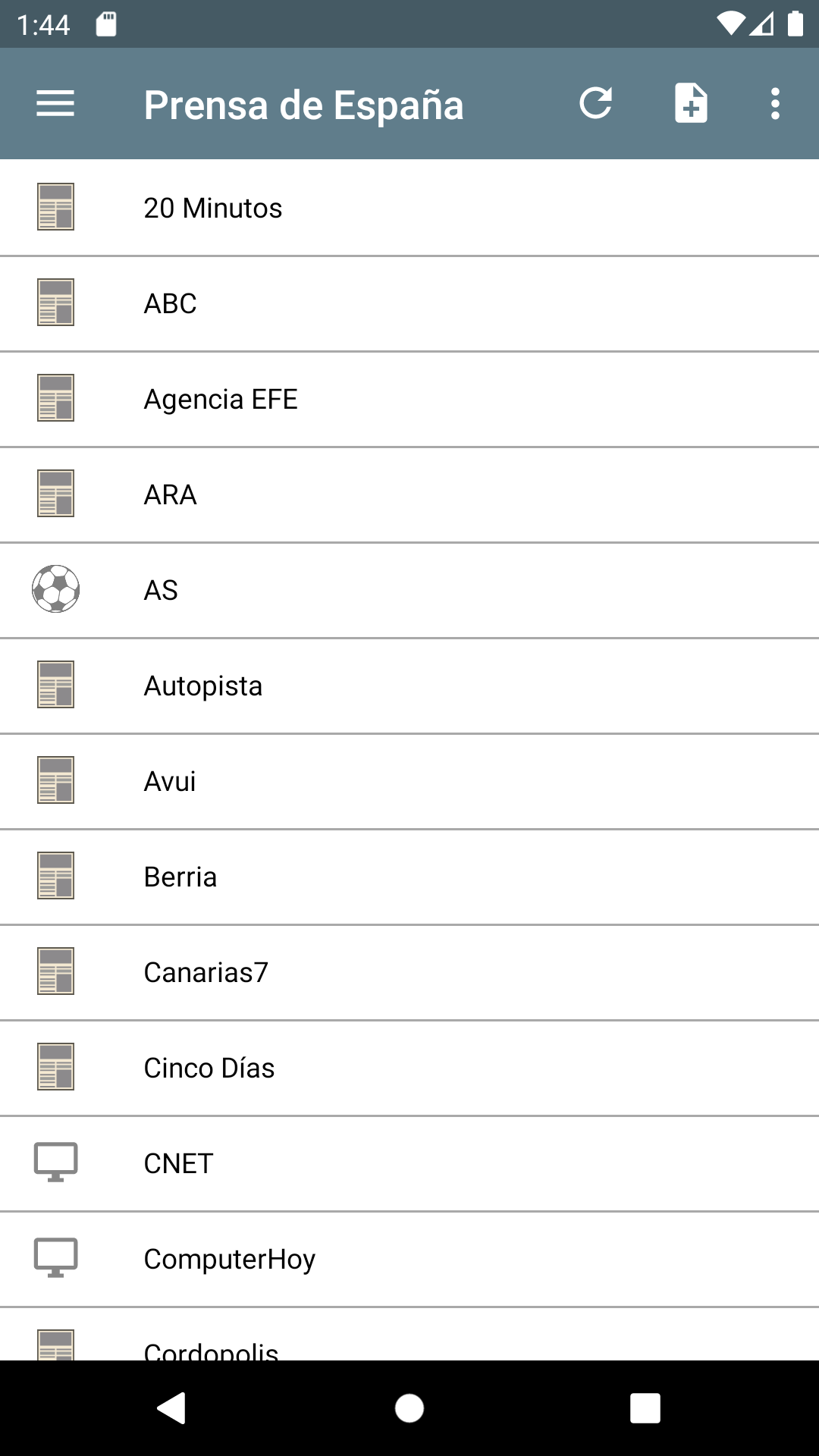Screen dimensions: 819x1456
Task: Choose the ARA entry
Action: click(x=409, y=494)
